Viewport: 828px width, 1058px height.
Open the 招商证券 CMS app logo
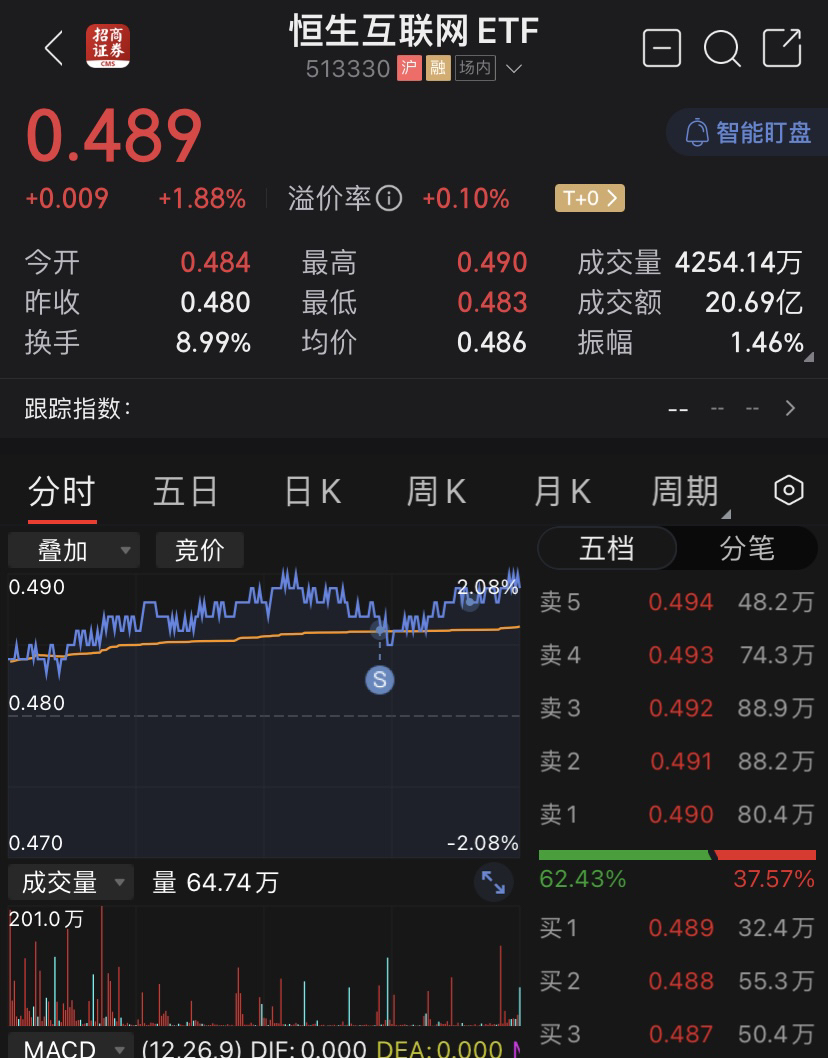coord(107,47)
